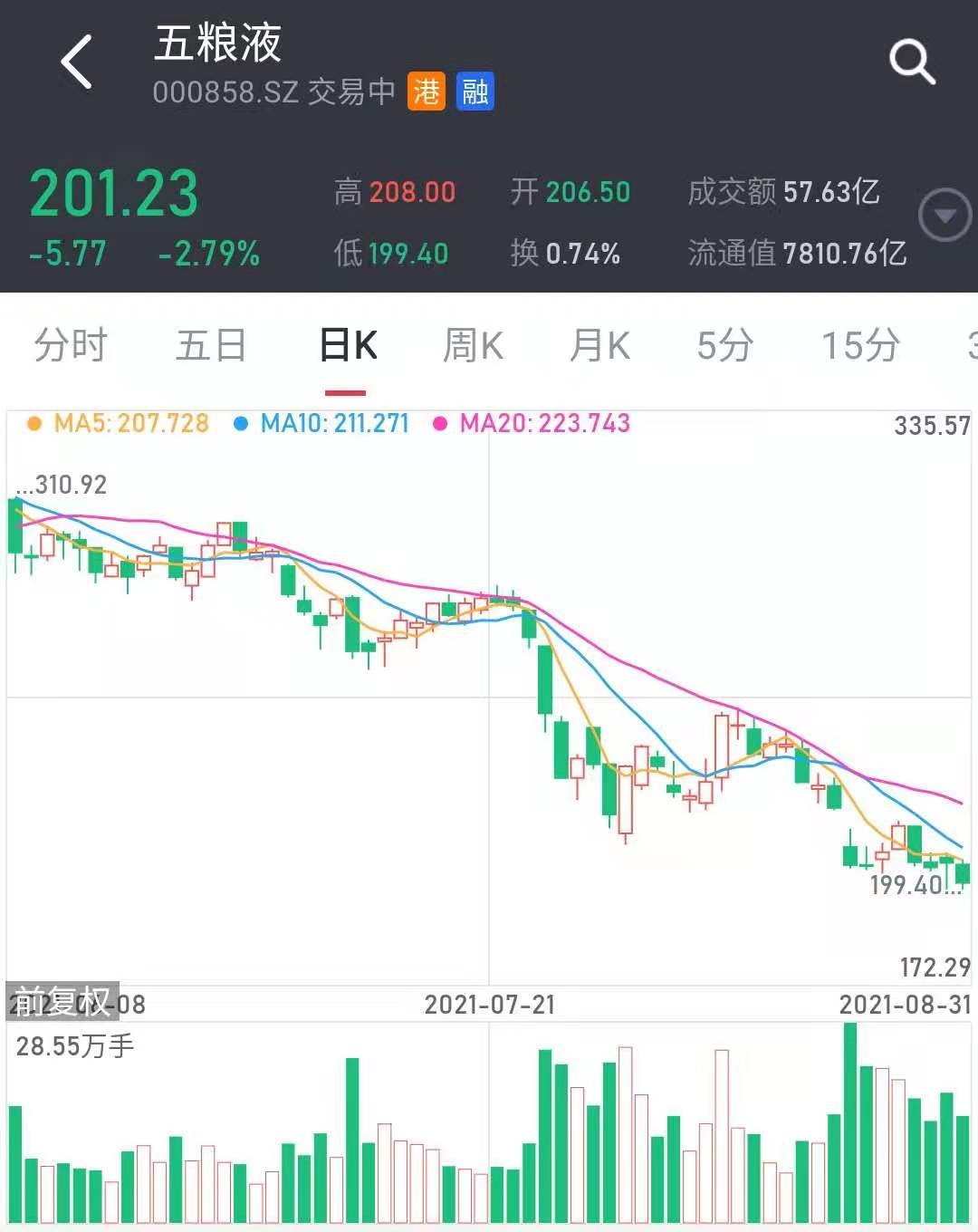Screen dimensions: 978x1232
Task: Tap the 港 Stock Connect badge
Action: tap(427, 91)
